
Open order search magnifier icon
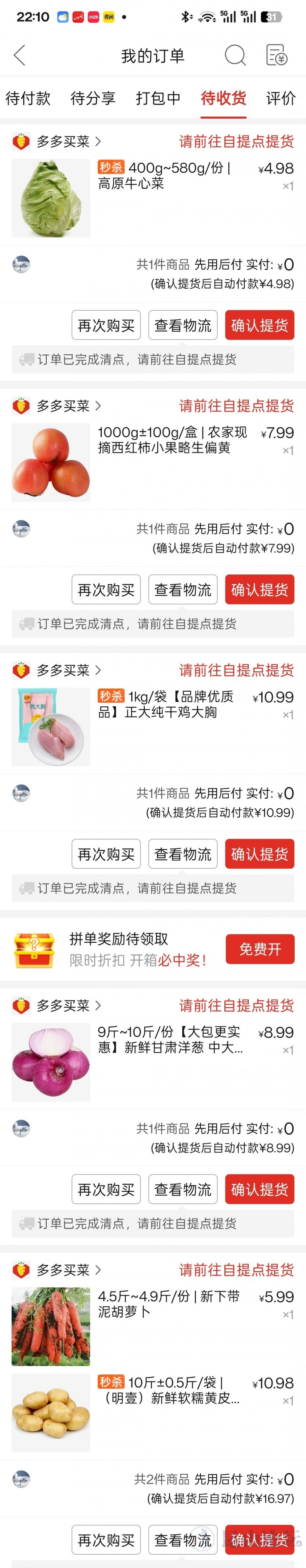[x=235, y=55]
